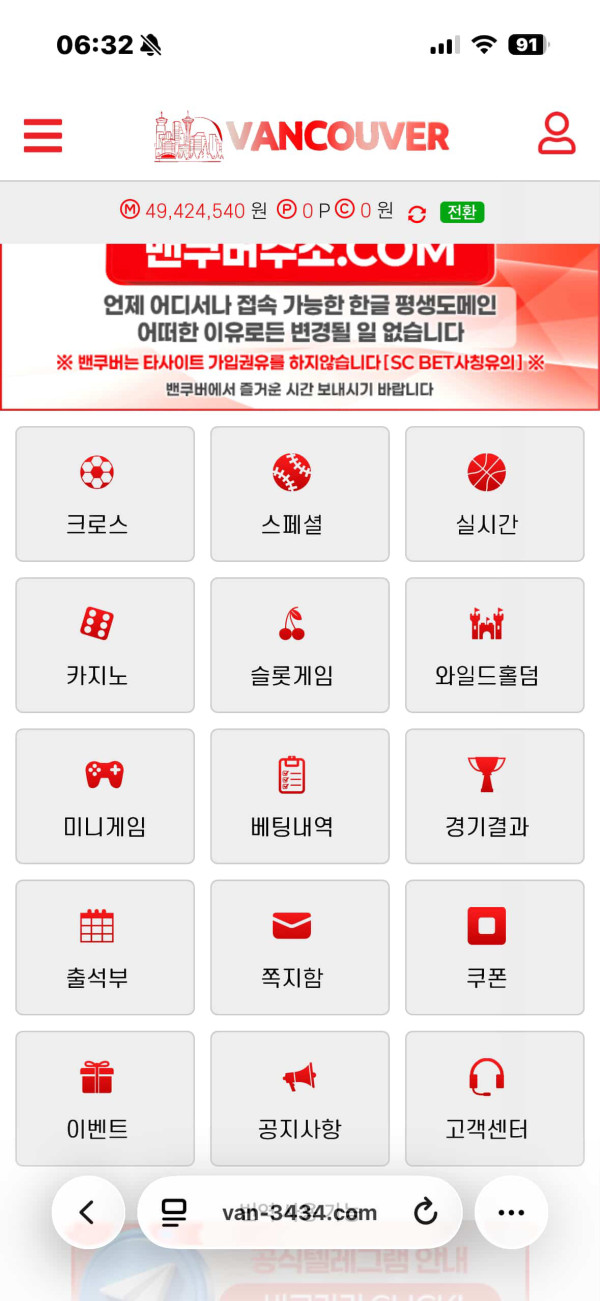This screenshot has width=600, height=1301.
Task: Enter 와일드홀덤
Action: (494, 645)
